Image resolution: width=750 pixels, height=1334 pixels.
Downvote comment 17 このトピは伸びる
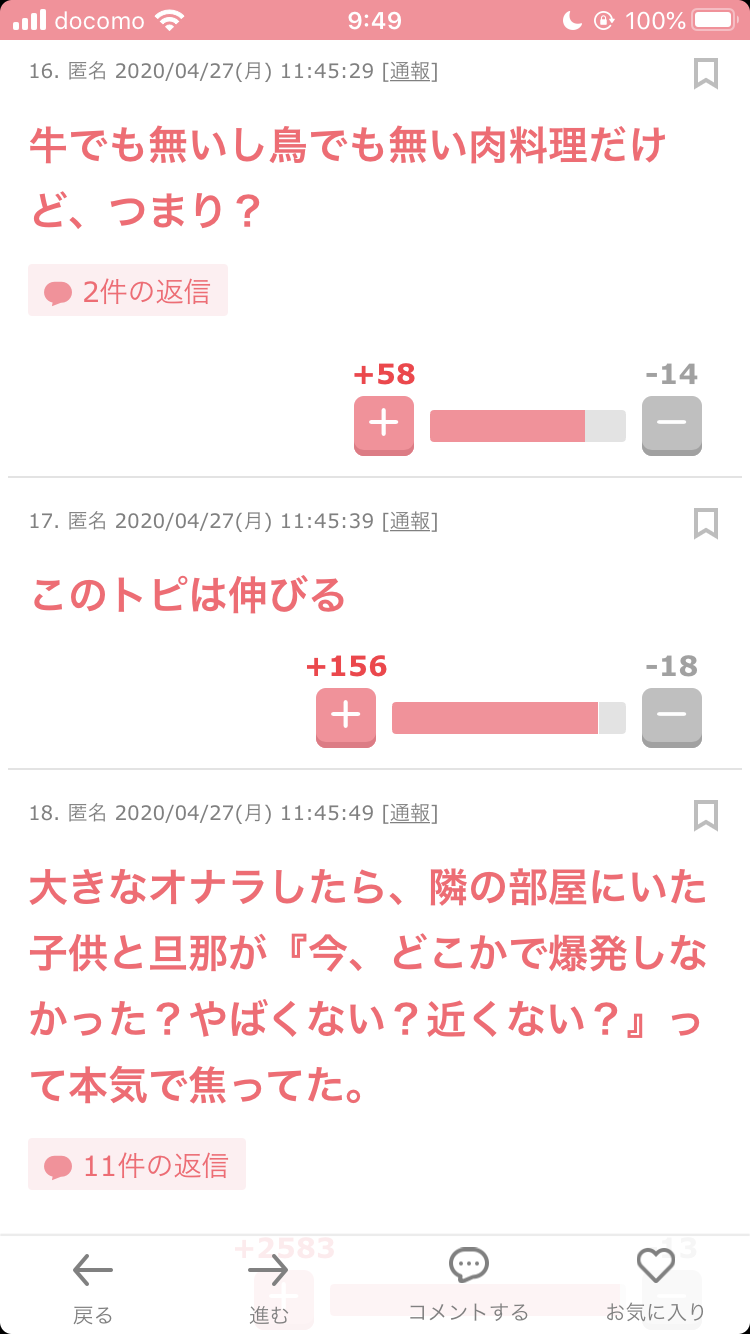[672, 717]
